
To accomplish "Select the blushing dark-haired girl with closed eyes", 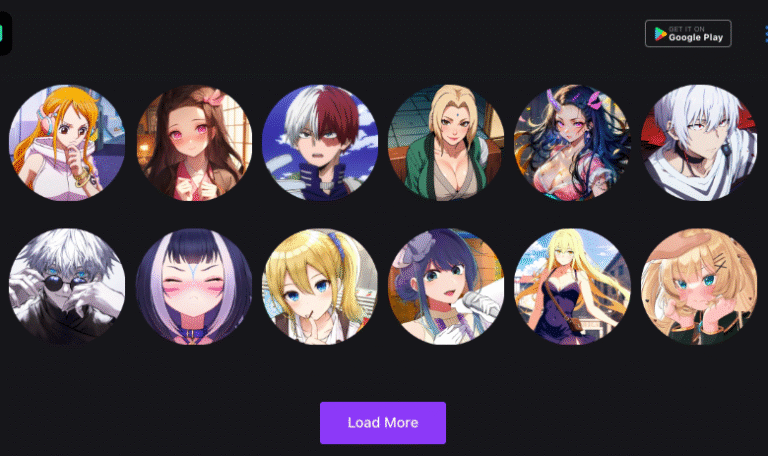I will (194, 287).
